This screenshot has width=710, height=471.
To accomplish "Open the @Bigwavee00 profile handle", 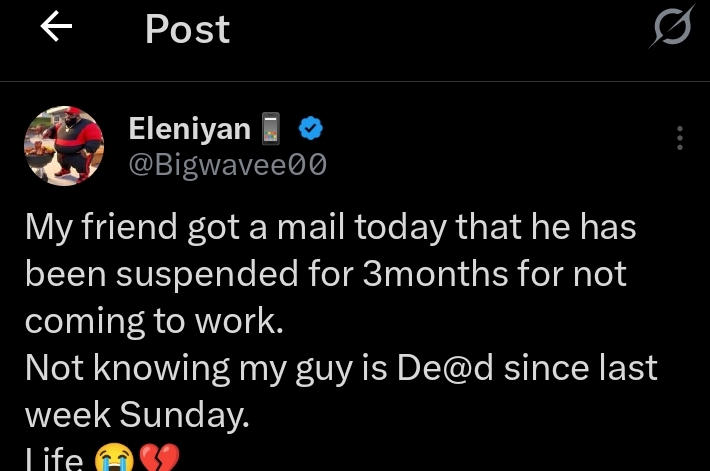I will pos(228,165).
